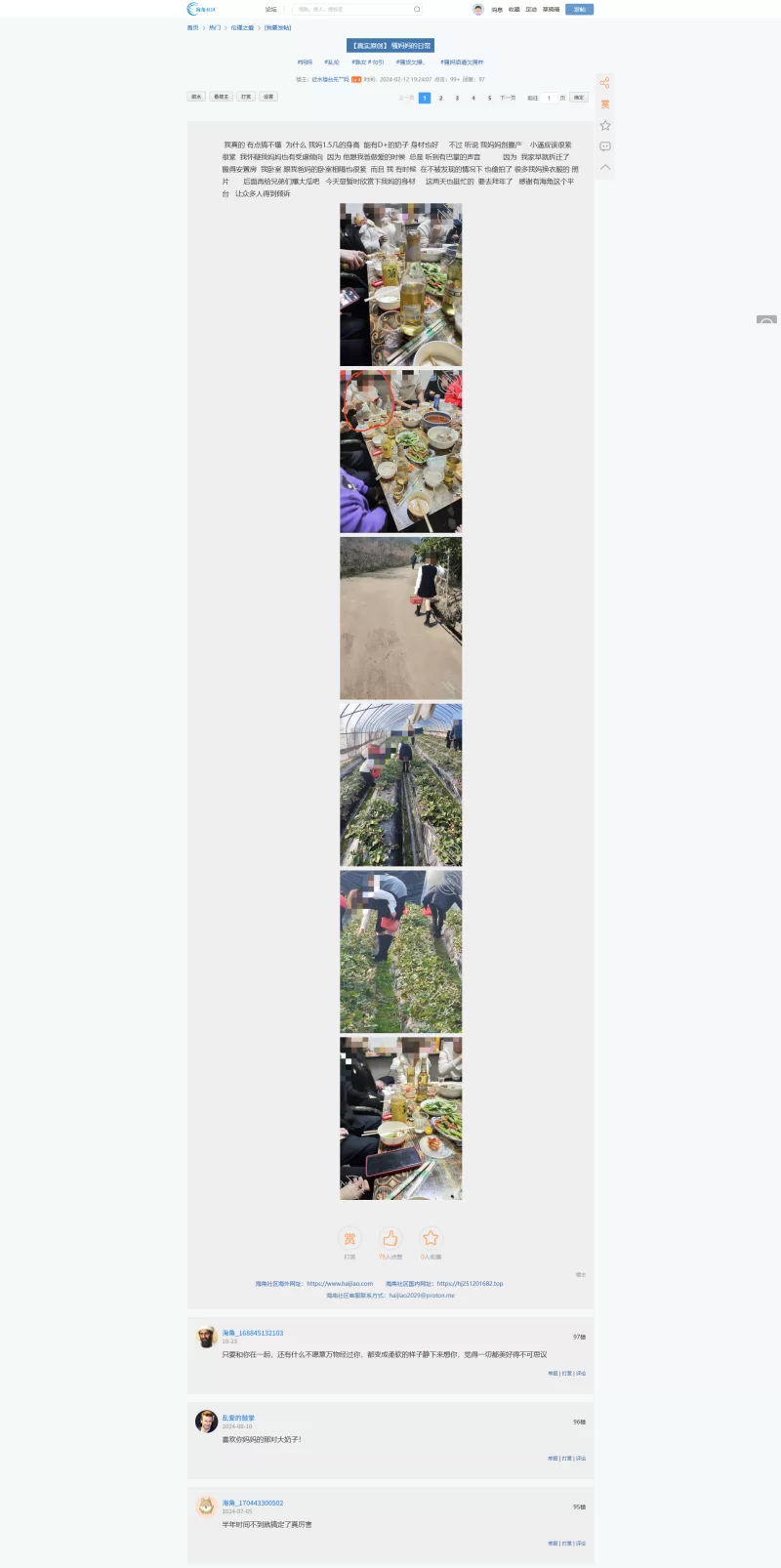This screenshot has width=781, height=1568.
Task: Open the 热门 breadcrumb link
Action: [x=215, y=27]
